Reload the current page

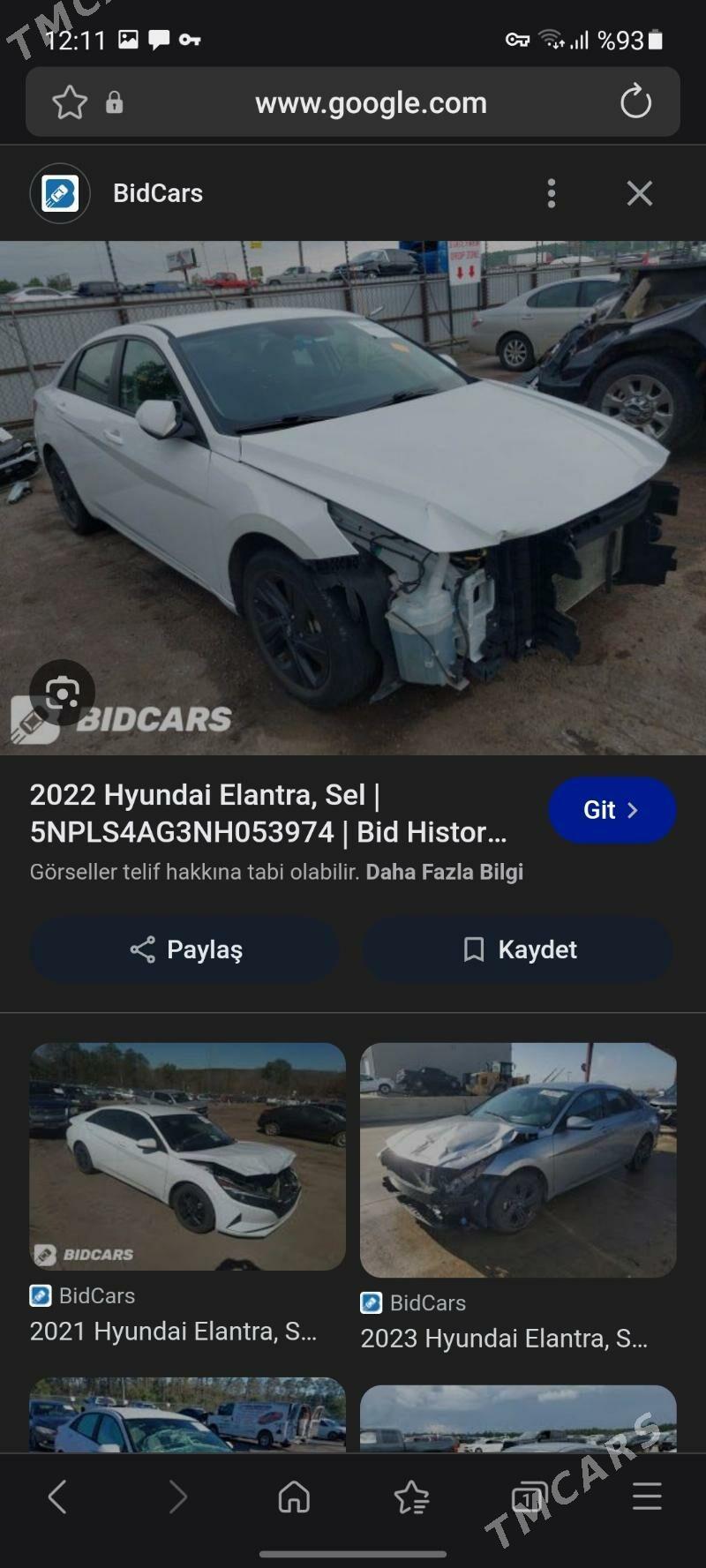[x=635, y=102]
